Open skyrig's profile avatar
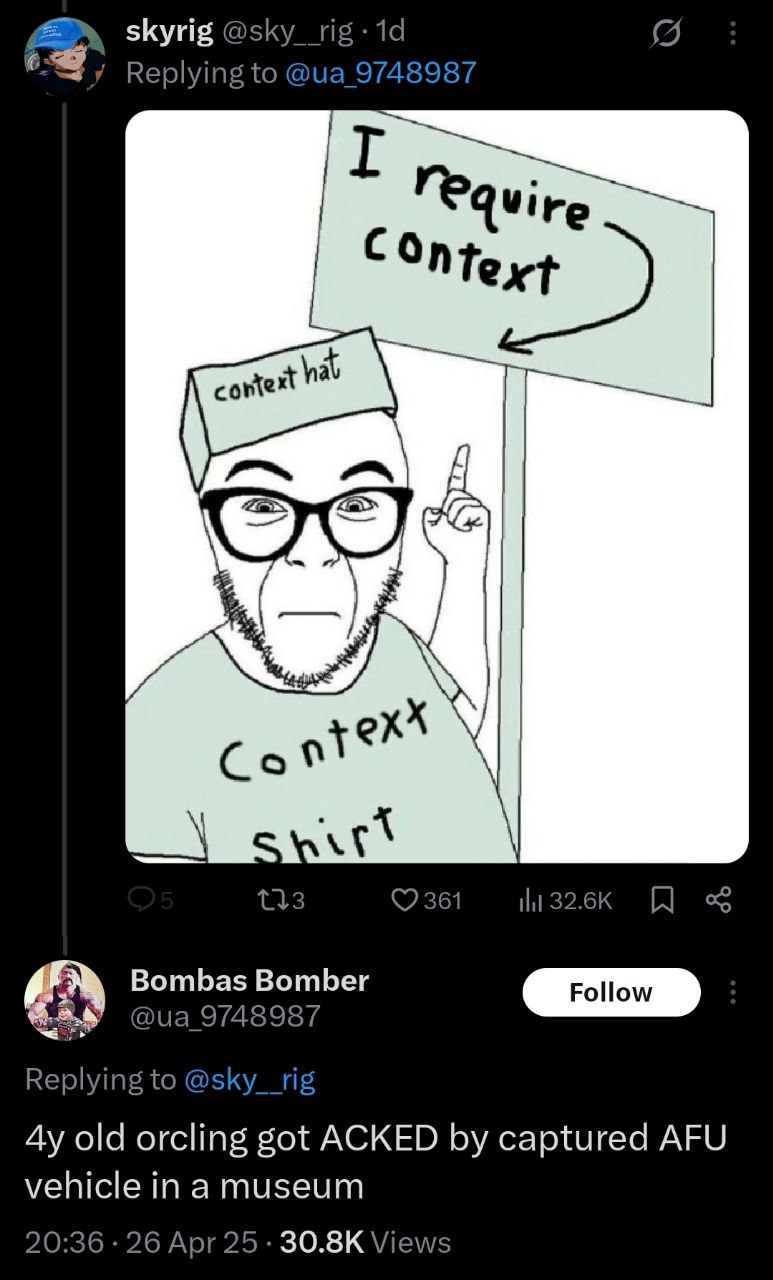Image resolution: width=773 pixels, height=1280 pixels. (64, 56)
